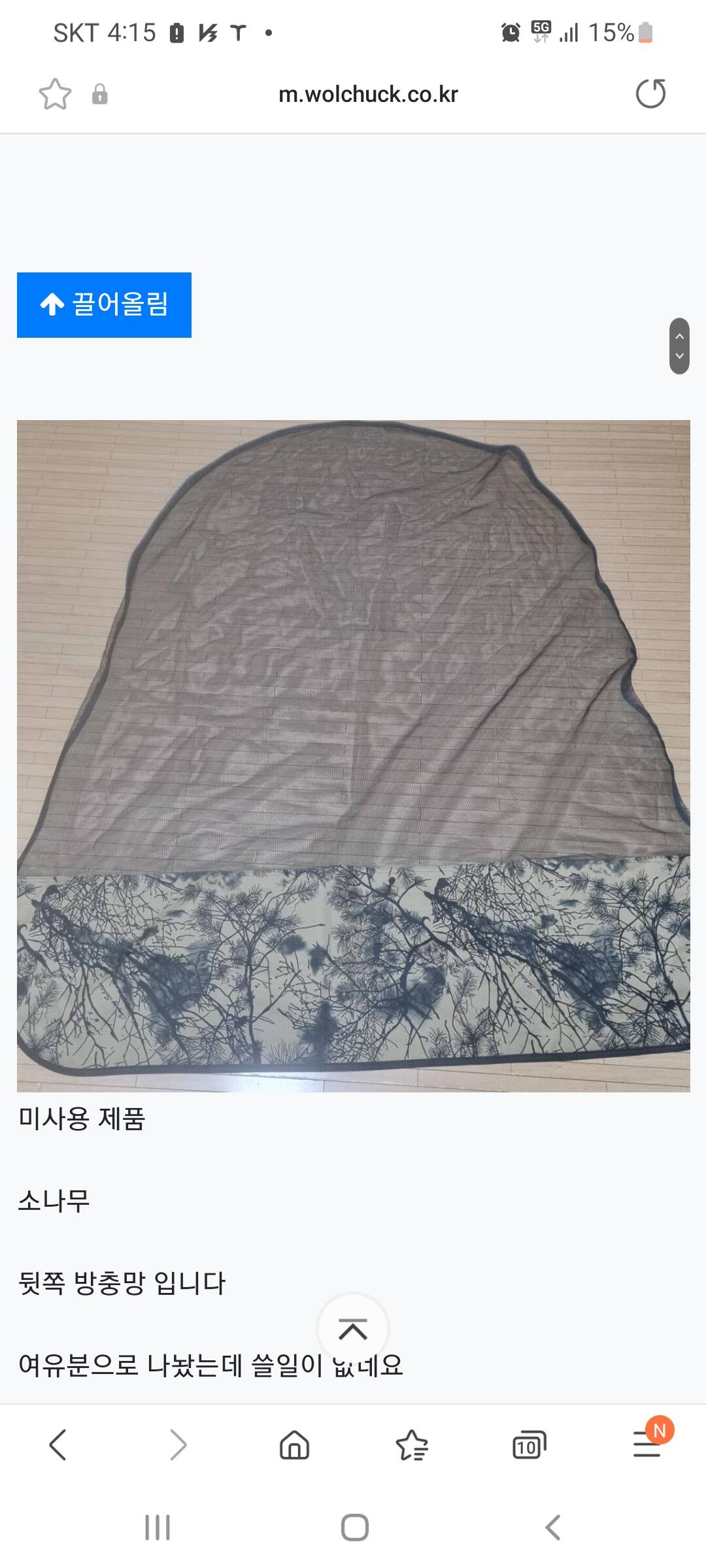Go forward to the next web page
This screenshot has width=706, height=1568.
177,1445
